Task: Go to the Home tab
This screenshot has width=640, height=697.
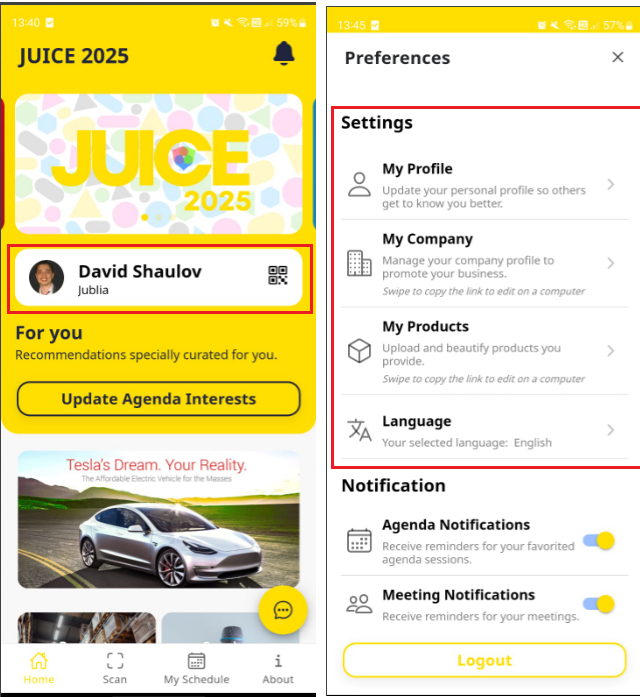Action: point(39,668)
